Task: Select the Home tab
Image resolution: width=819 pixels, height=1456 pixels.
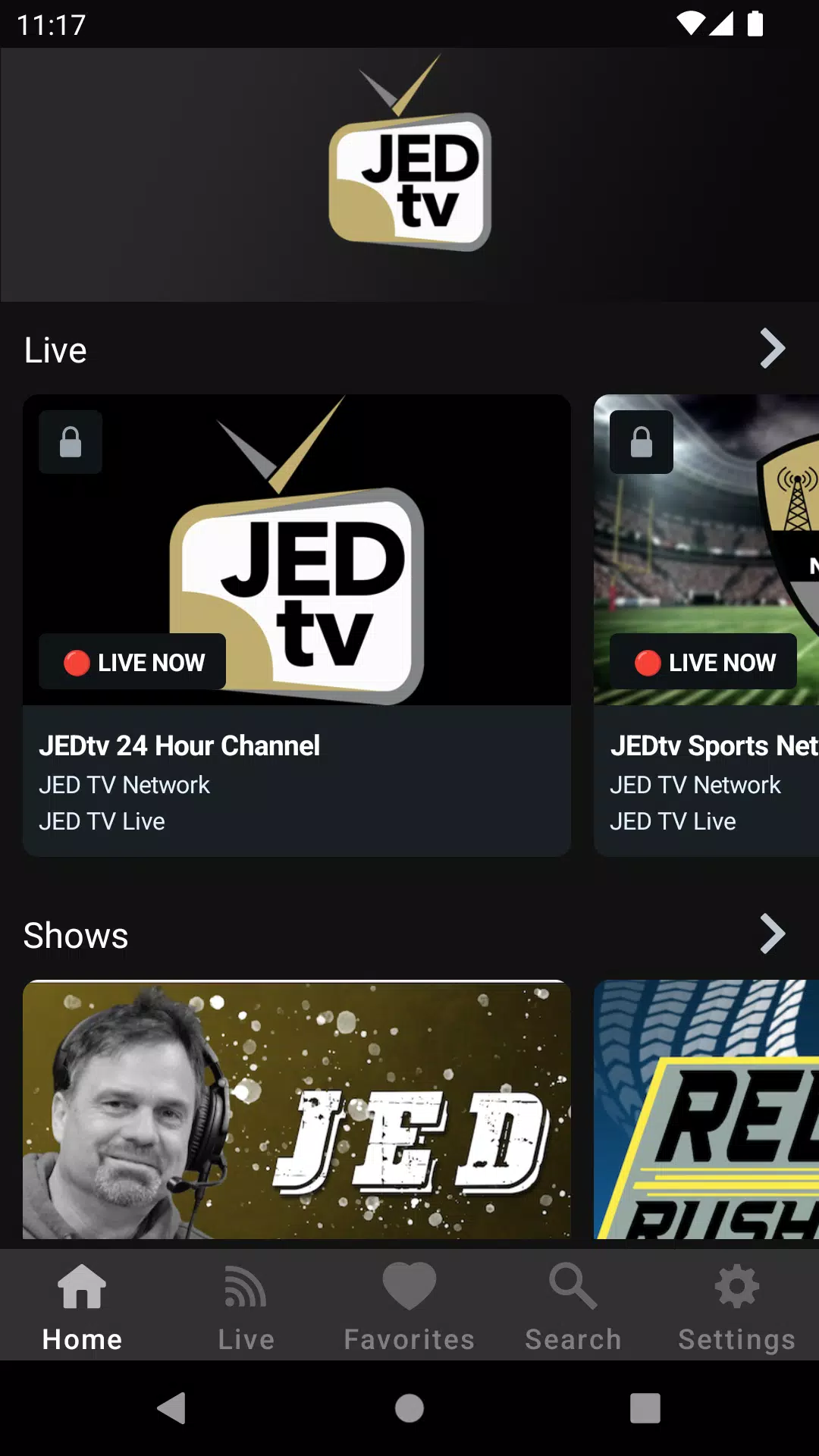Action: [x=82, y=1306]
